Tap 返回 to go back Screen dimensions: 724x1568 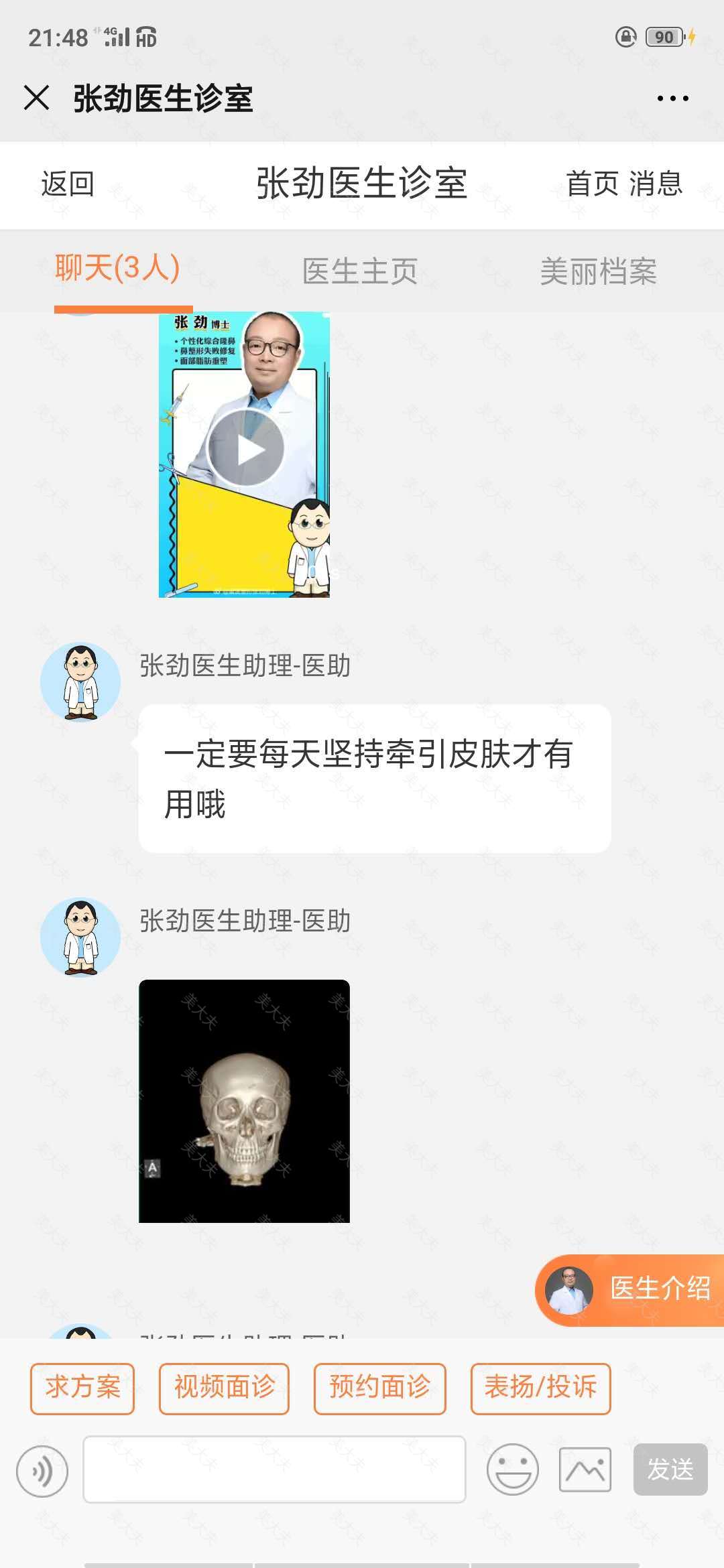pyautogui.click(x=68, y=184)
